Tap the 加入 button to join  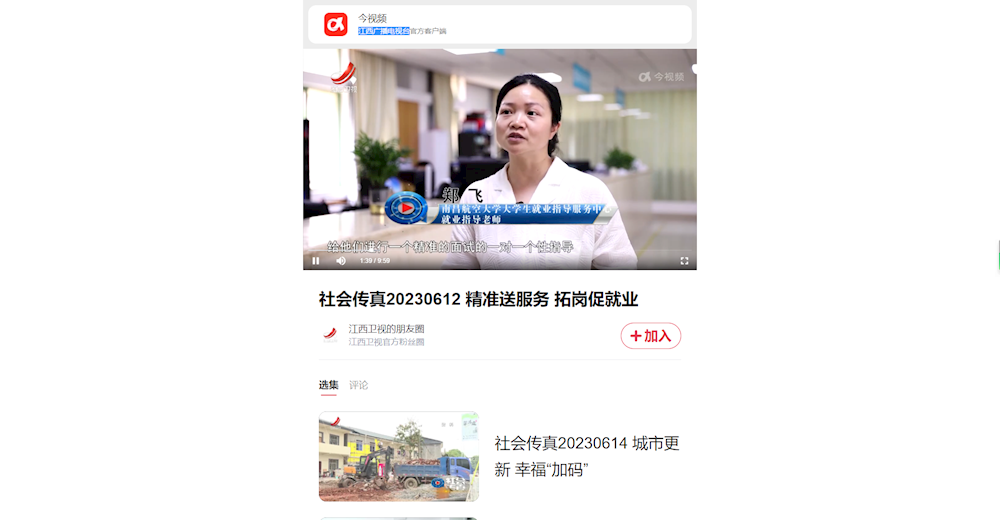[x=650, y=336]
